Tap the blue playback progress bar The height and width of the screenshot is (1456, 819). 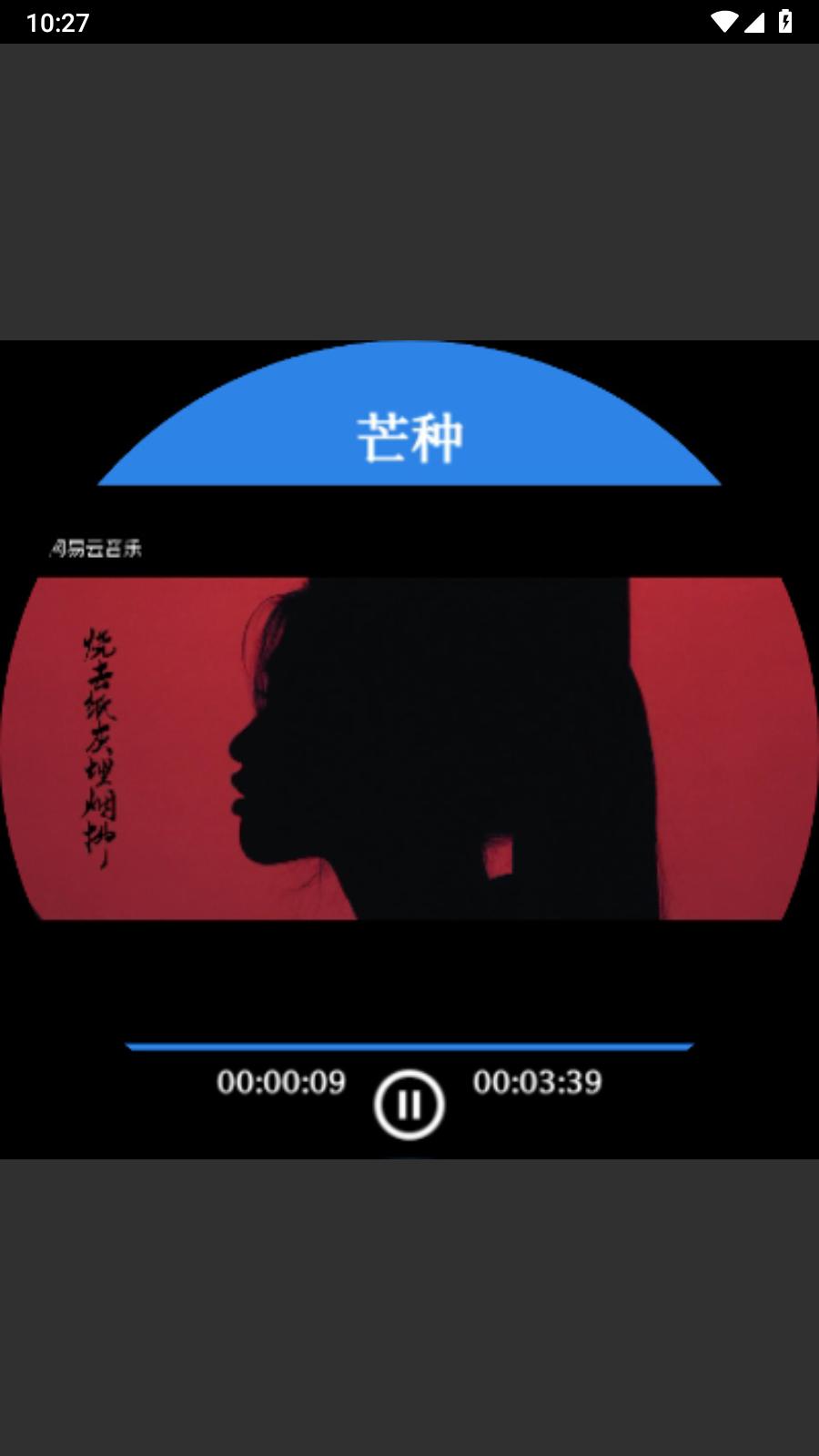coord(409,1047)
